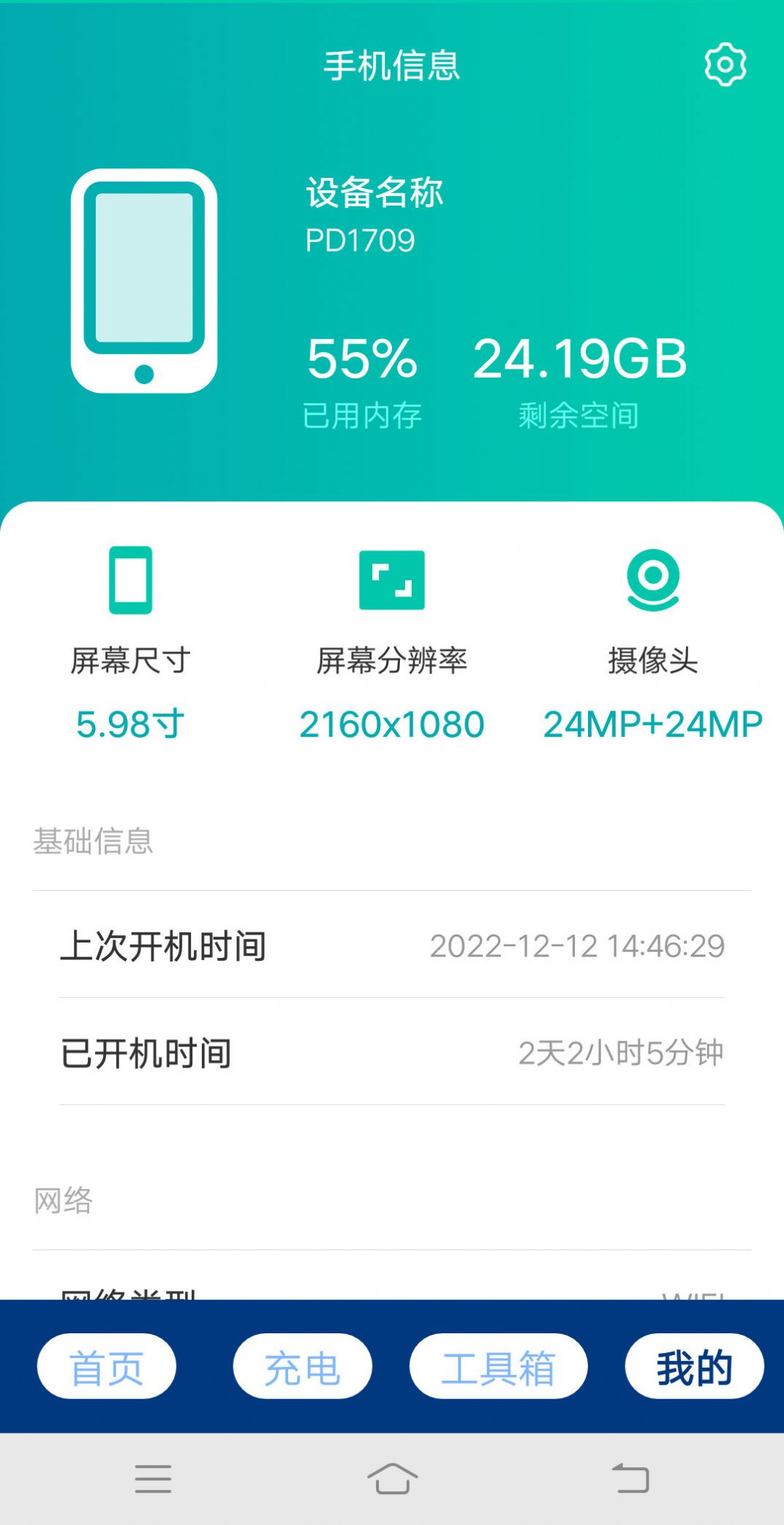Open the 工具箱 tab
784x1525 pixels.
(x=499, y=1365)
